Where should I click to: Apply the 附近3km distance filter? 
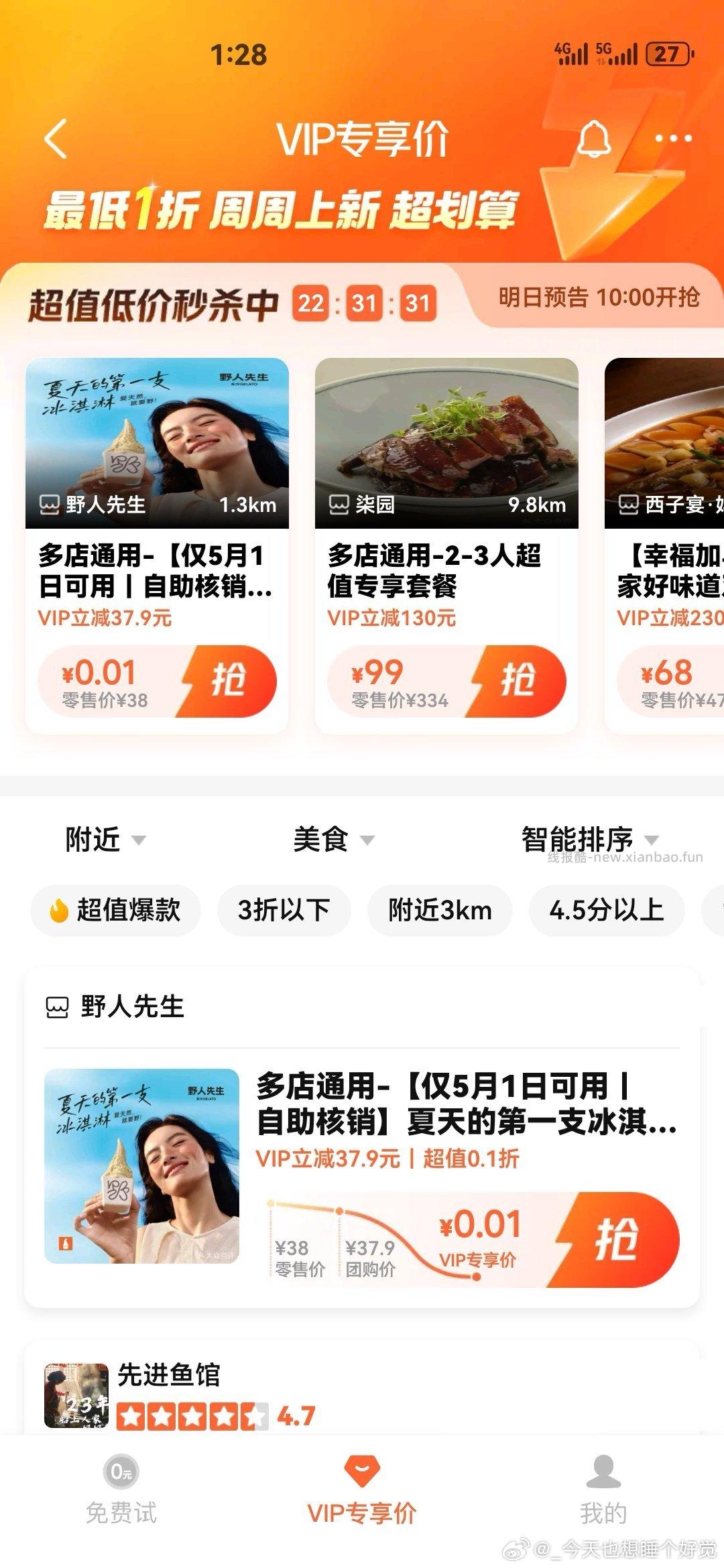(x=440, y=910)
